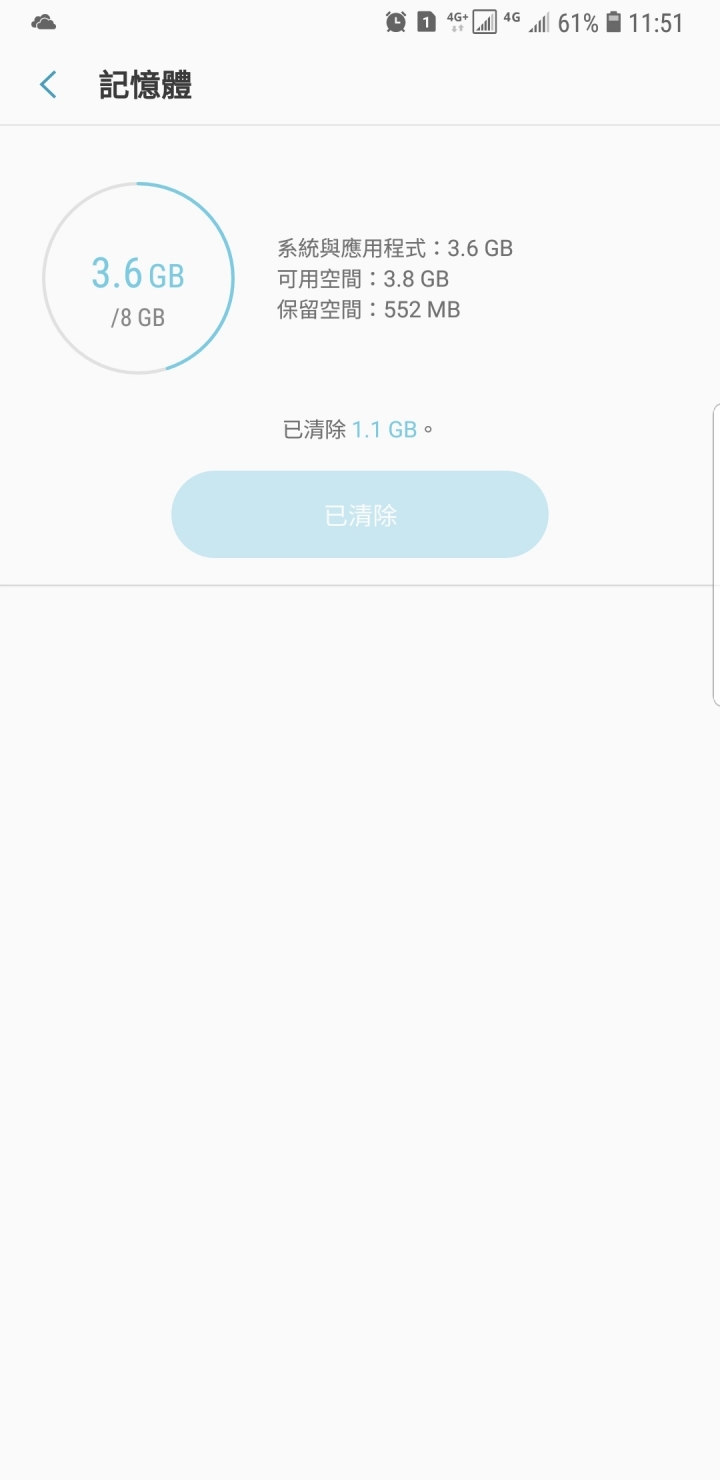Viewport: 720px width, 1480px height.
Task: Open the edge panel handle
Action: [x=715, y=555]
